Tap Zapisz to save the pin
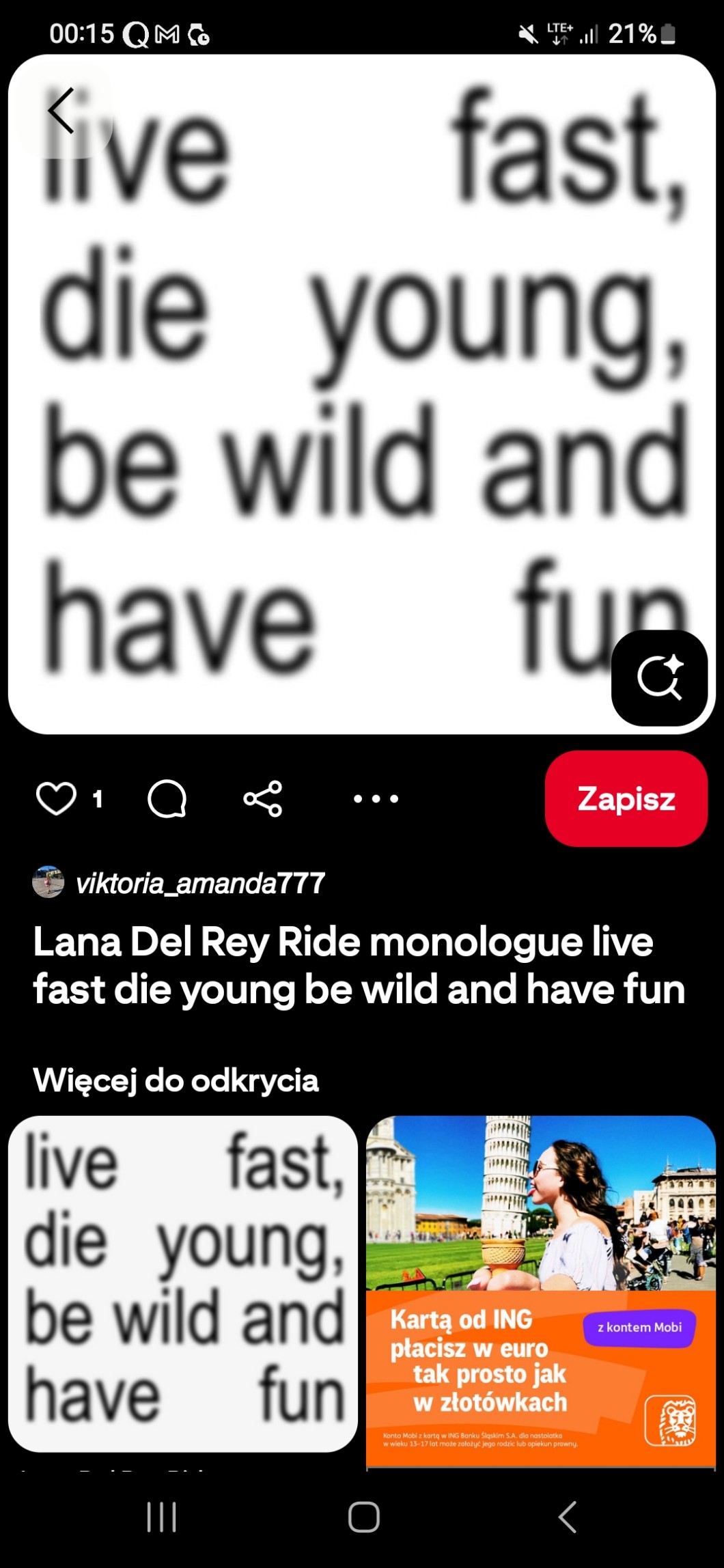724x1568 pixels. point(626,798)
